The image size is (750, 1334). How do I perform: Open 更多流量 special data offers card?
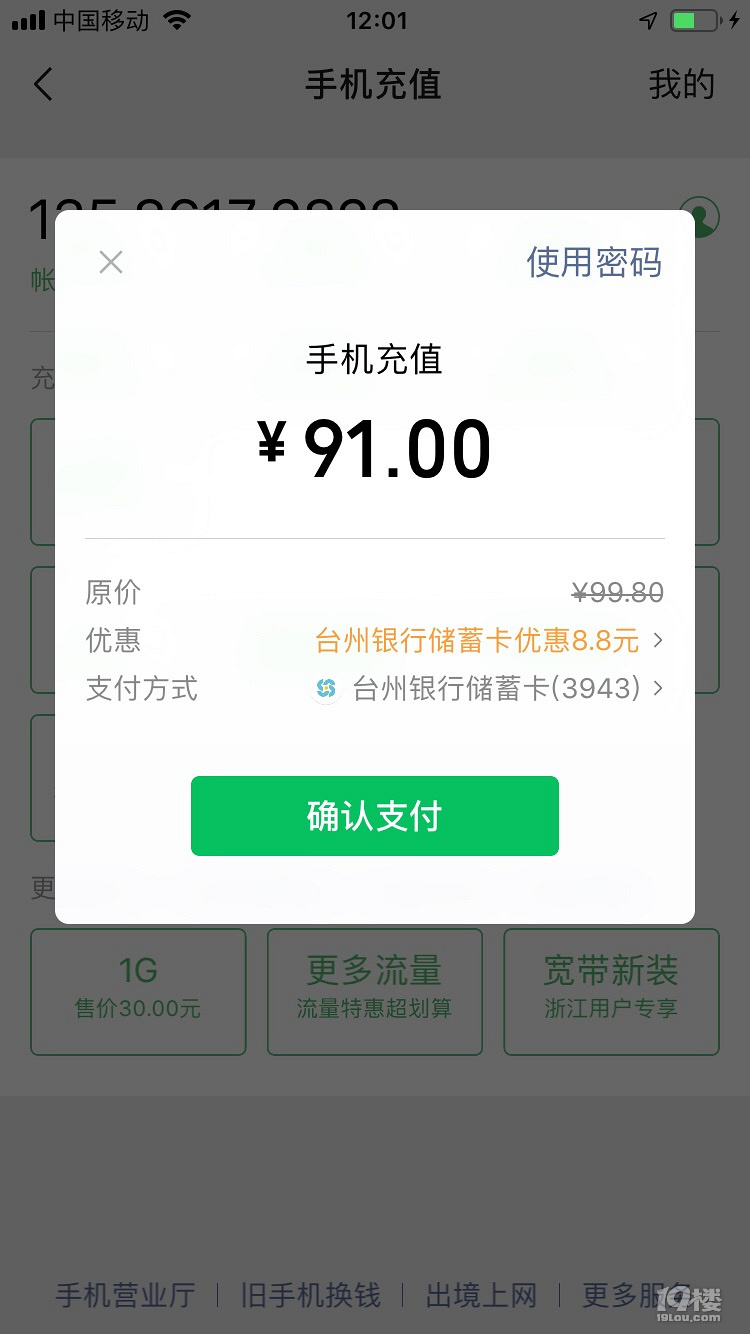tap(374, 991)
